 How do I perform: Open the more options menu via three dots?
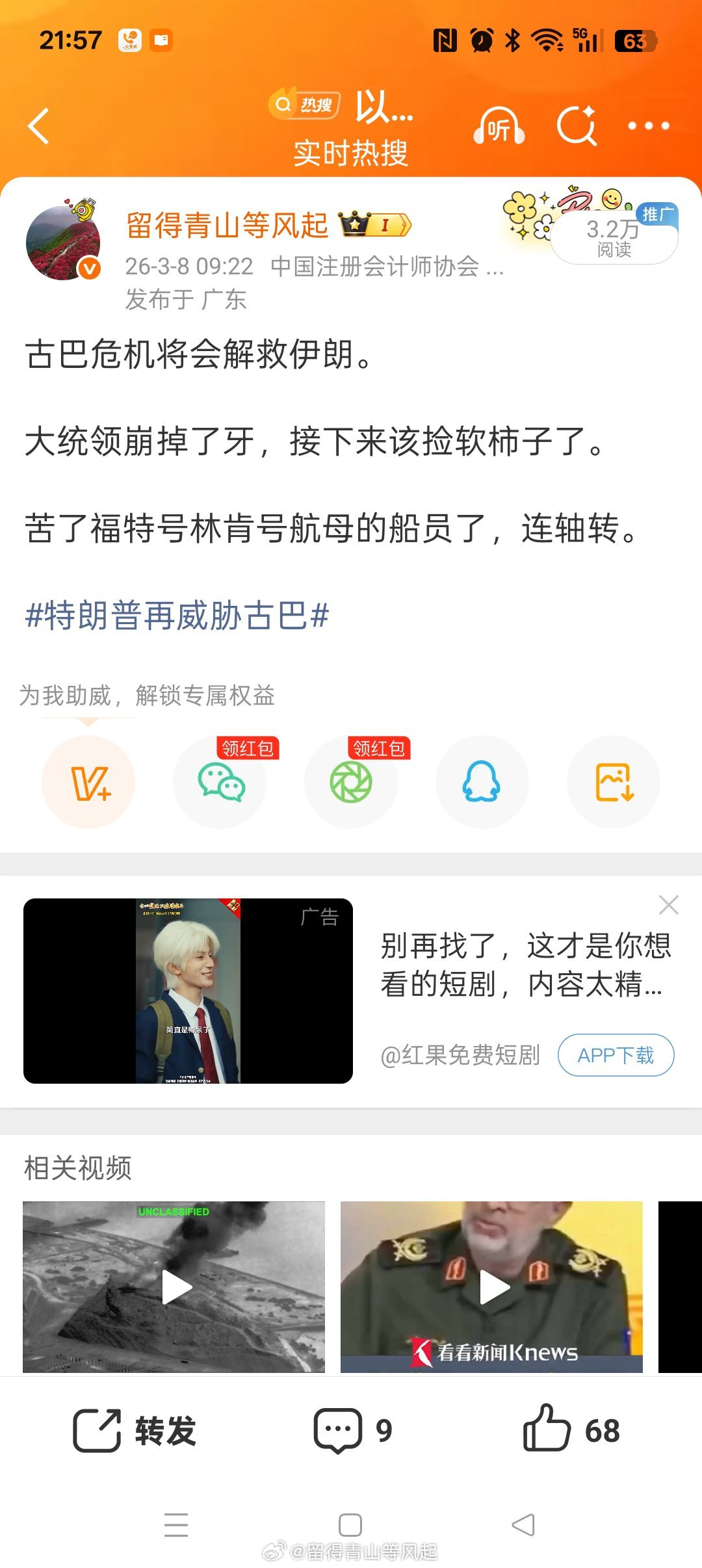pyautogui.click(x=648, y=125)
